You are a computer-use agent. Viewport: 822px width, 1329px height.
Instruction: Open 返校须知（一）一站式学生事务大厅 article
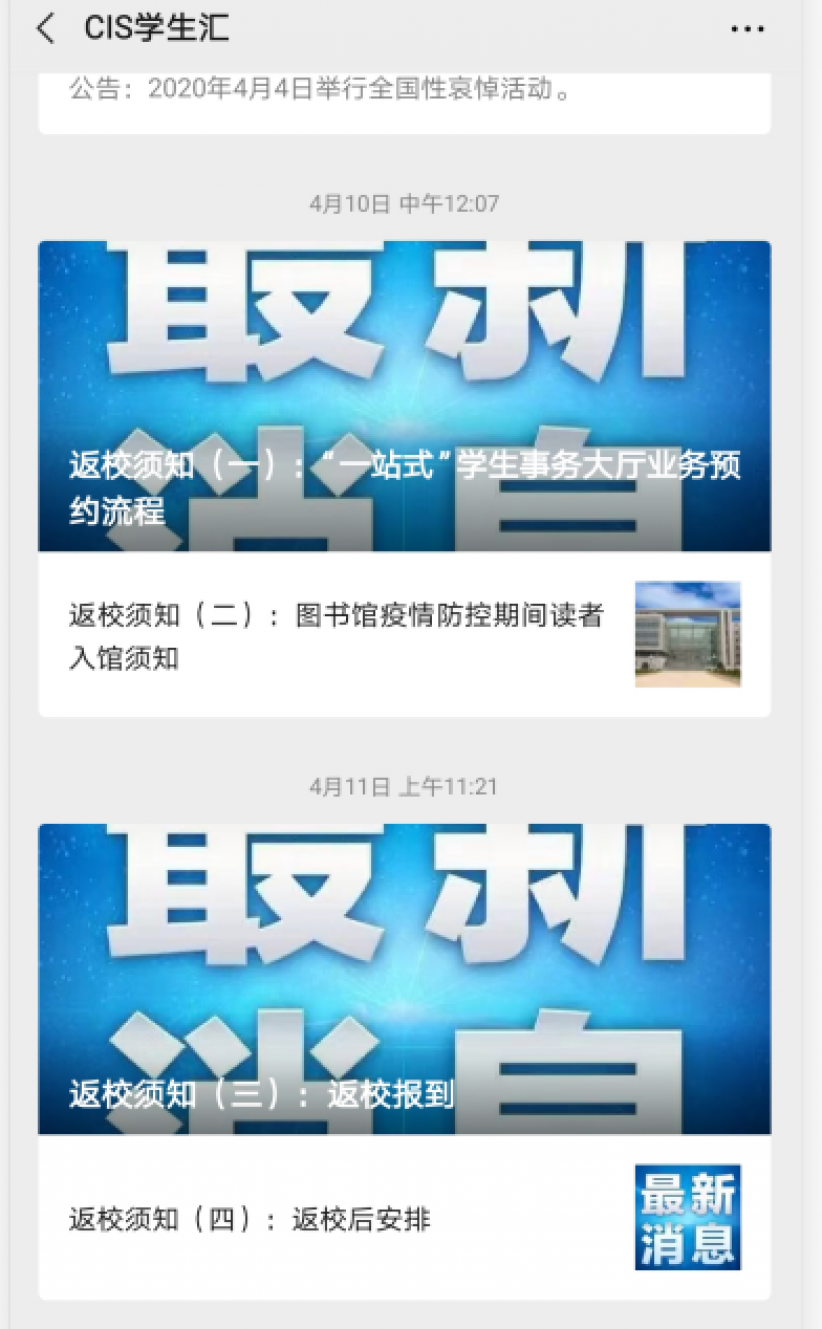[x=404, y=396]
